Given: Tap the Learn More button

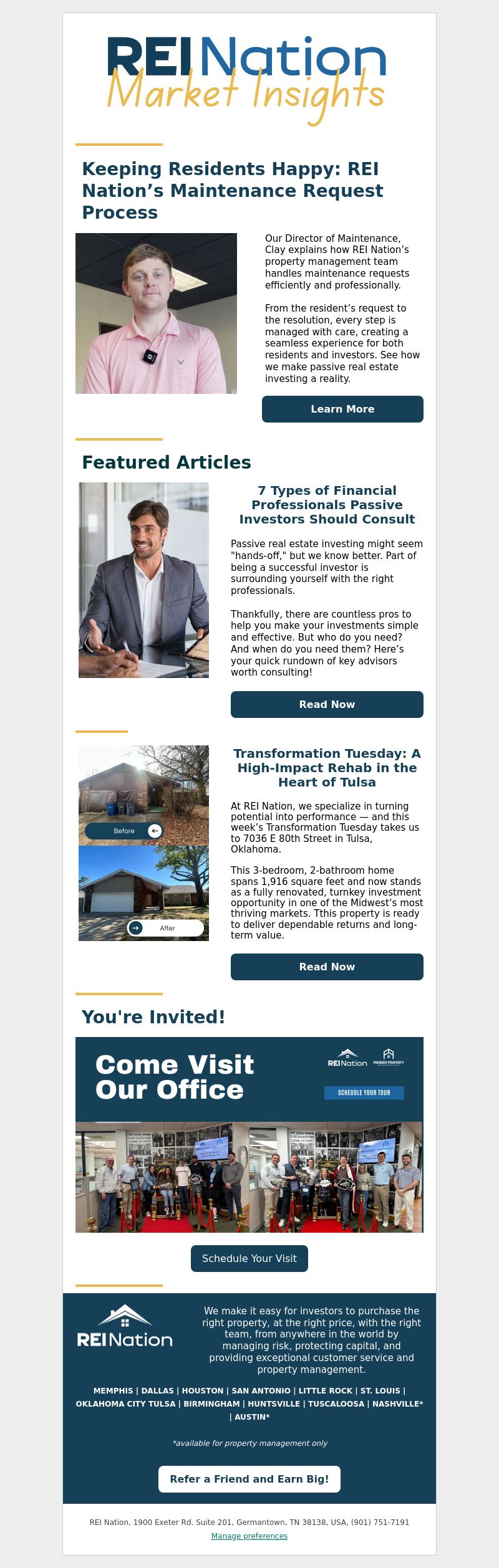Looking at the screenshot, I should click(342, 409).
